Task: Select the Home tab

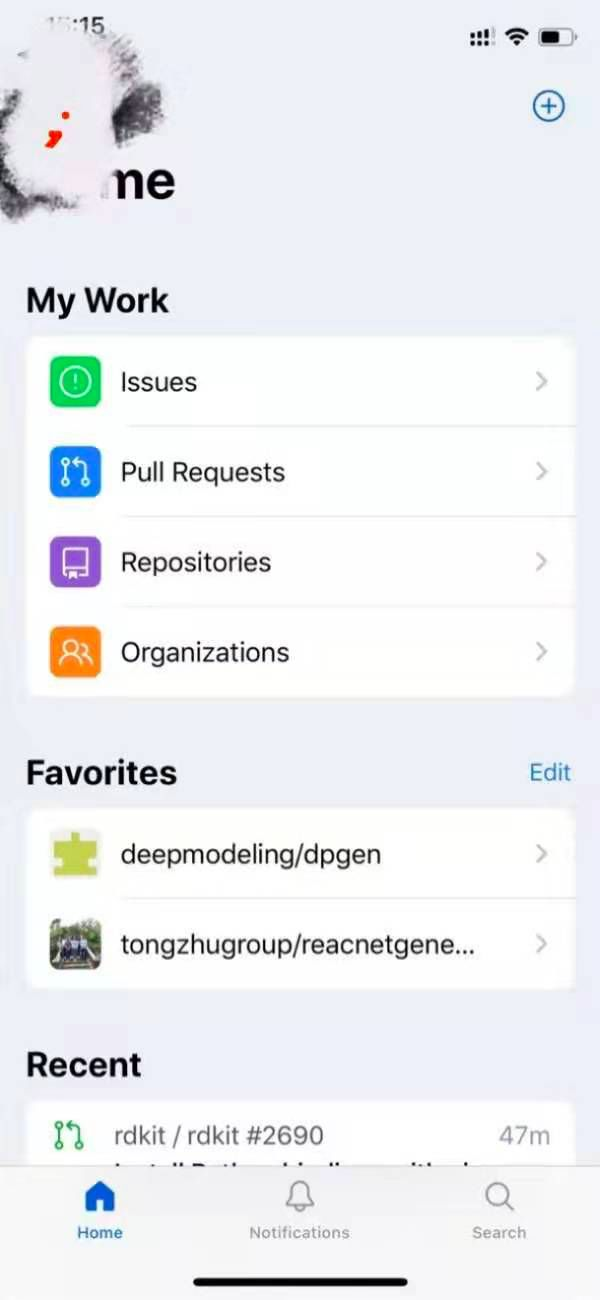Action: pos(100,1210)
